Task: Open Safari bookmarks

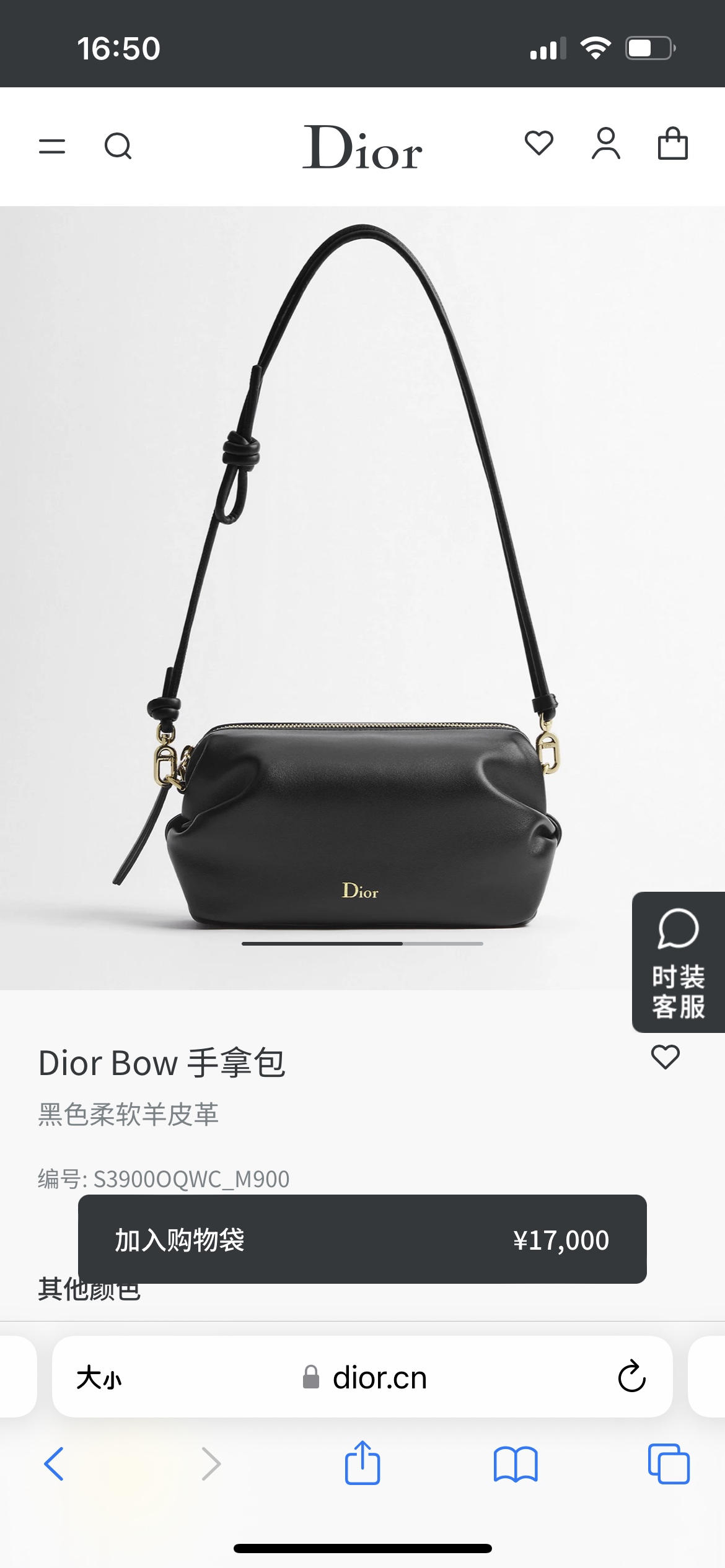Action: pyautogui.click(x=516, y=1464)
